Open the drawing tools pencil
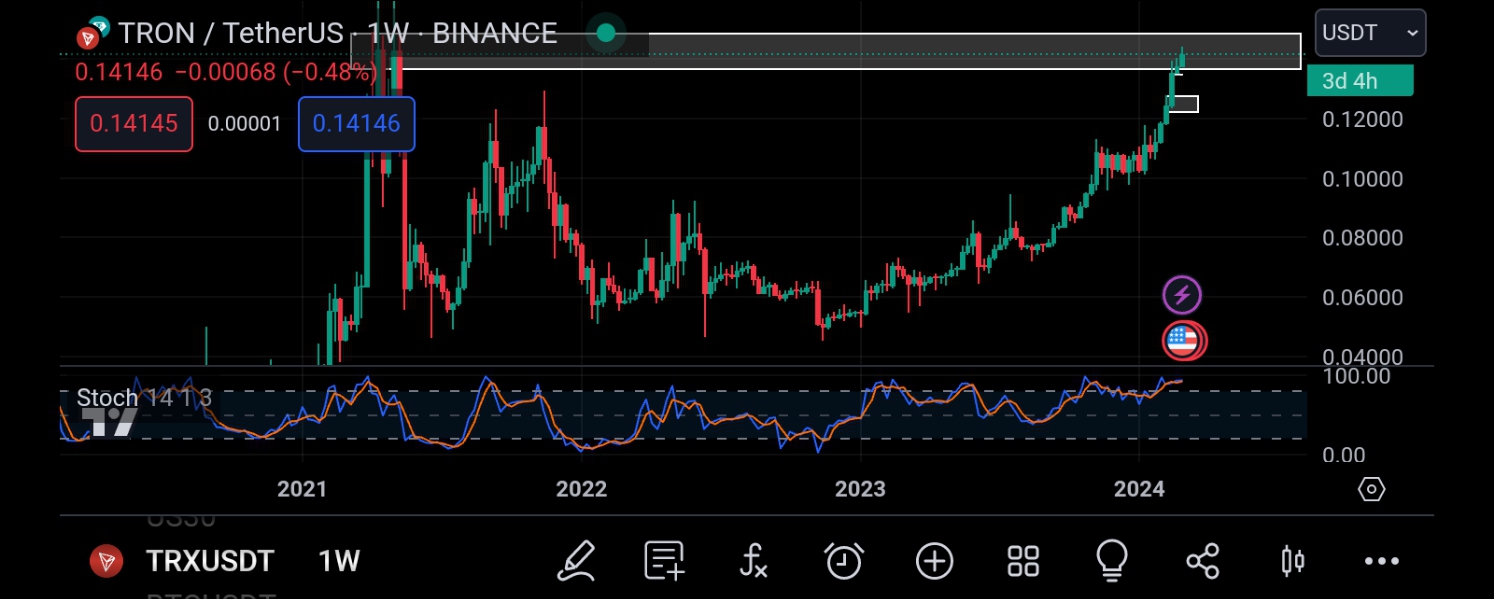Viewport: 1494px width, 599px height. pyautogui.click(x=576, y=561)
